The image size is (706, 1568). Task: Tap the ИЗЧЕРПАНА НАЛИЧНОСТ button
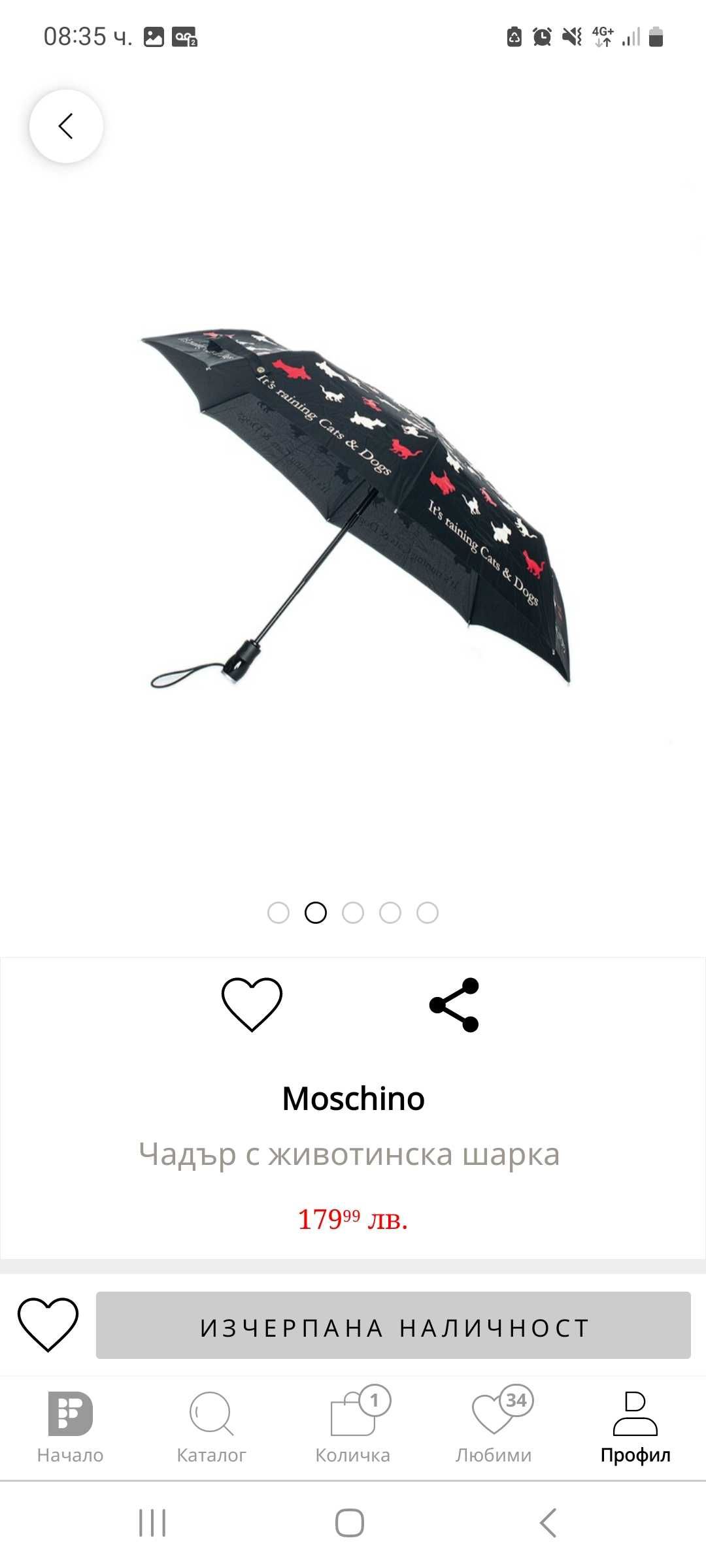click(x=393, y=1326)
